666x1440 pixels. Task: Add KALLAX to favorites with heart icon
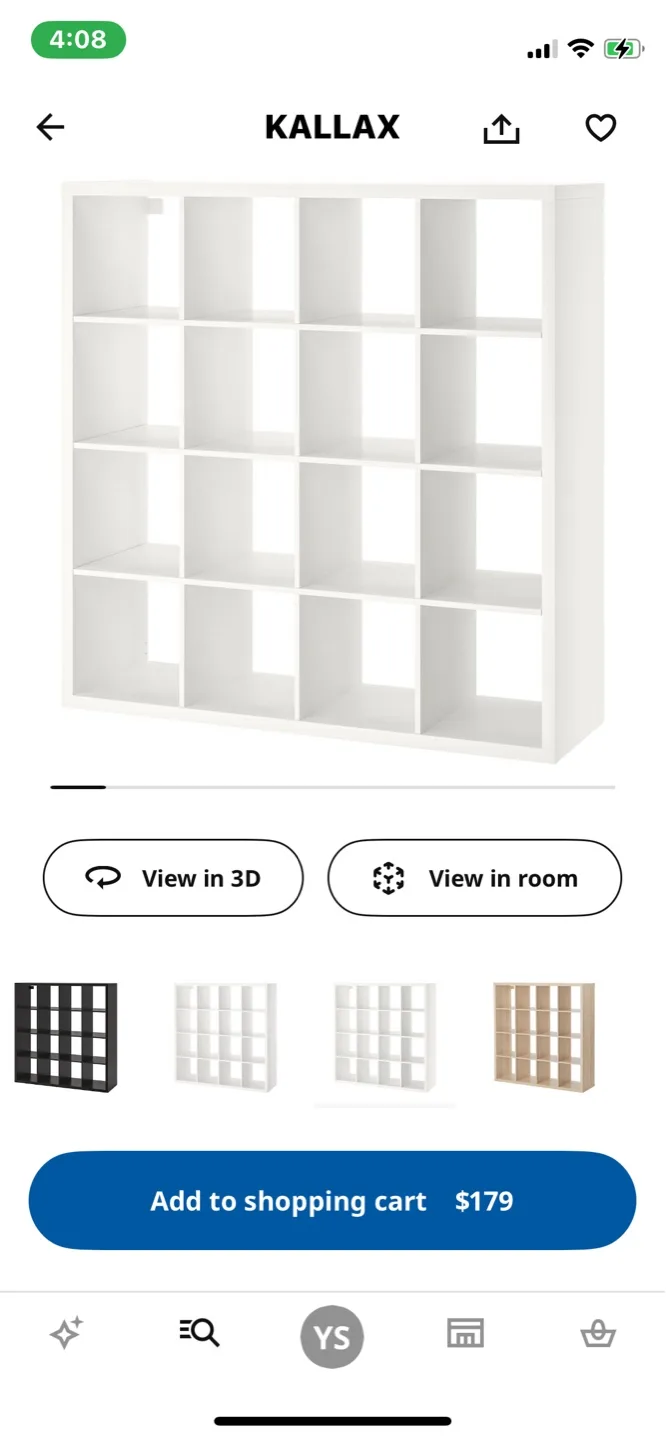(x=600, y=128)
